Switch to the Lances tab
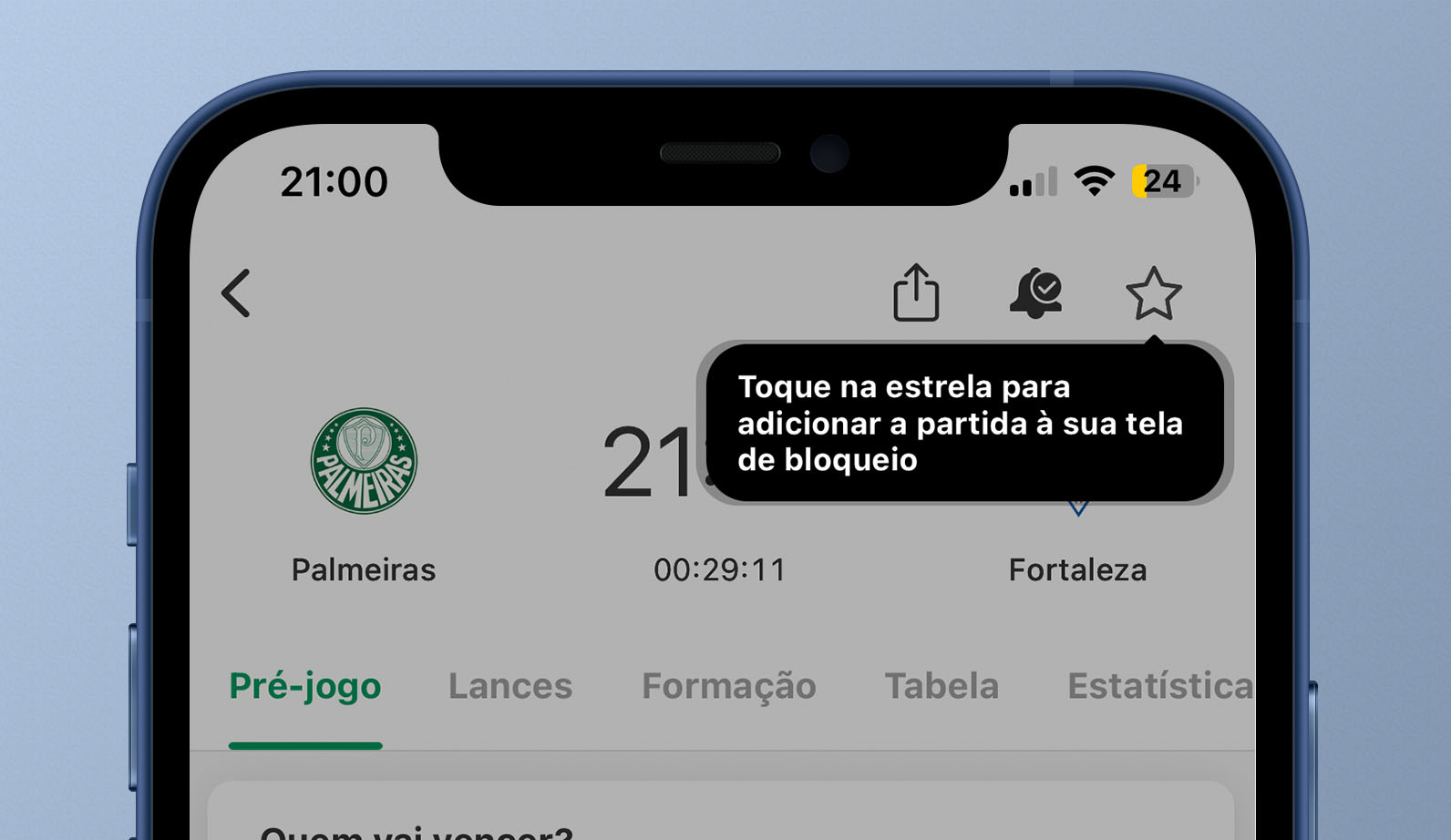The width and height of the screenshot is (1451, 840). tap(510, 686)
